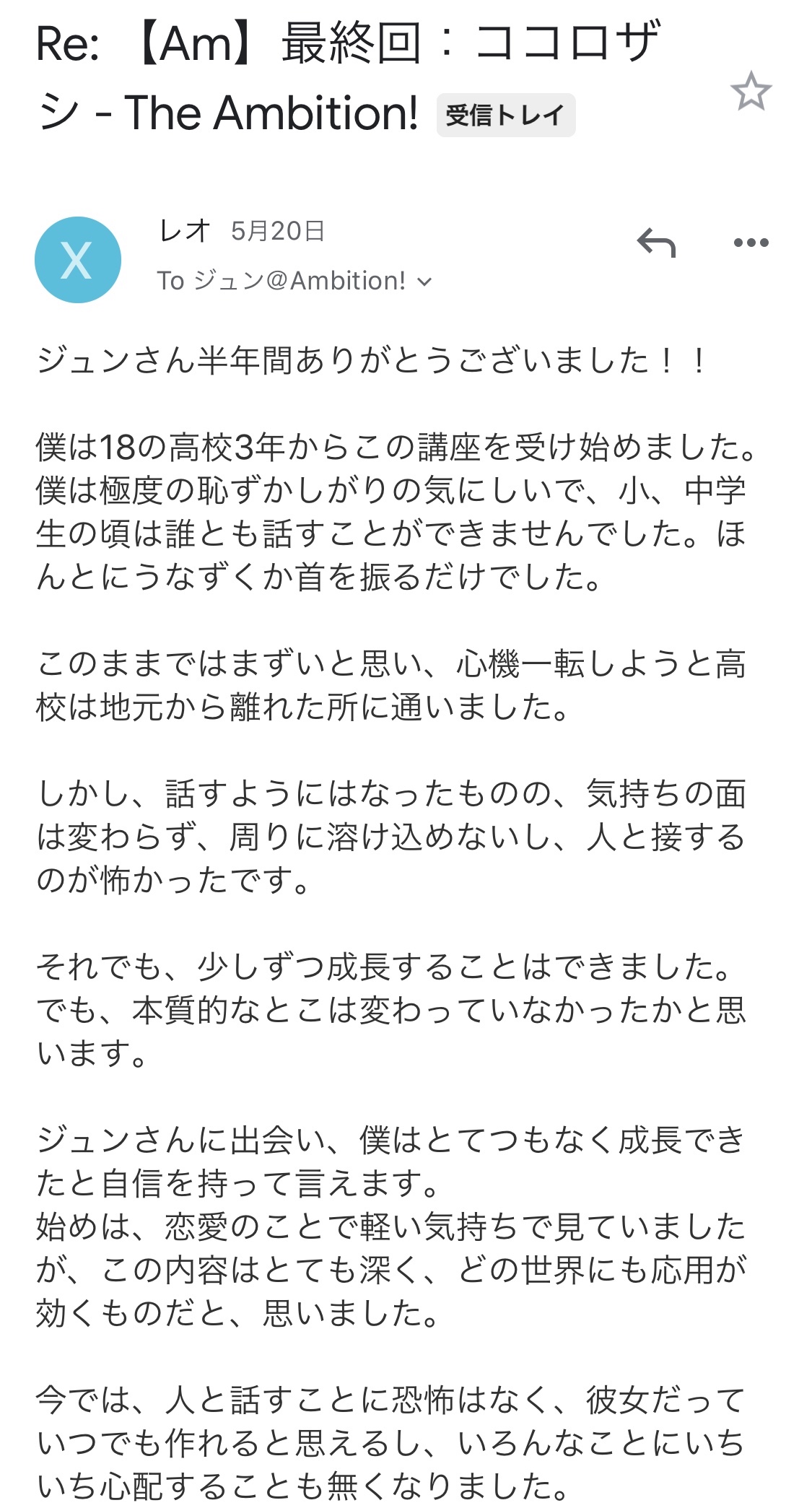Expand recipient details next to ジュン@Ambition!
Viewport: 812px width, 1508px height.
click(425, 282)
